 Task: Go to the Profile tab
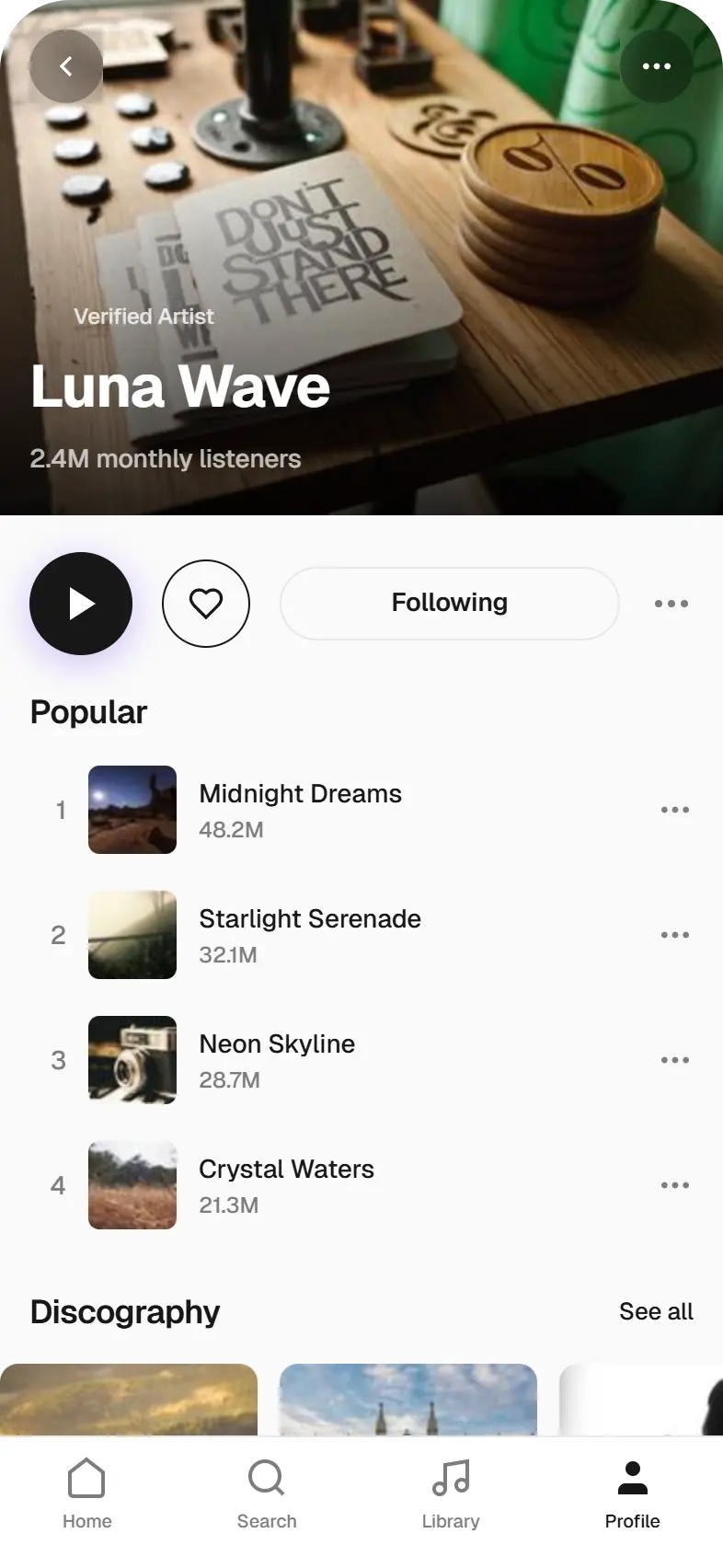coord(632,1494)
